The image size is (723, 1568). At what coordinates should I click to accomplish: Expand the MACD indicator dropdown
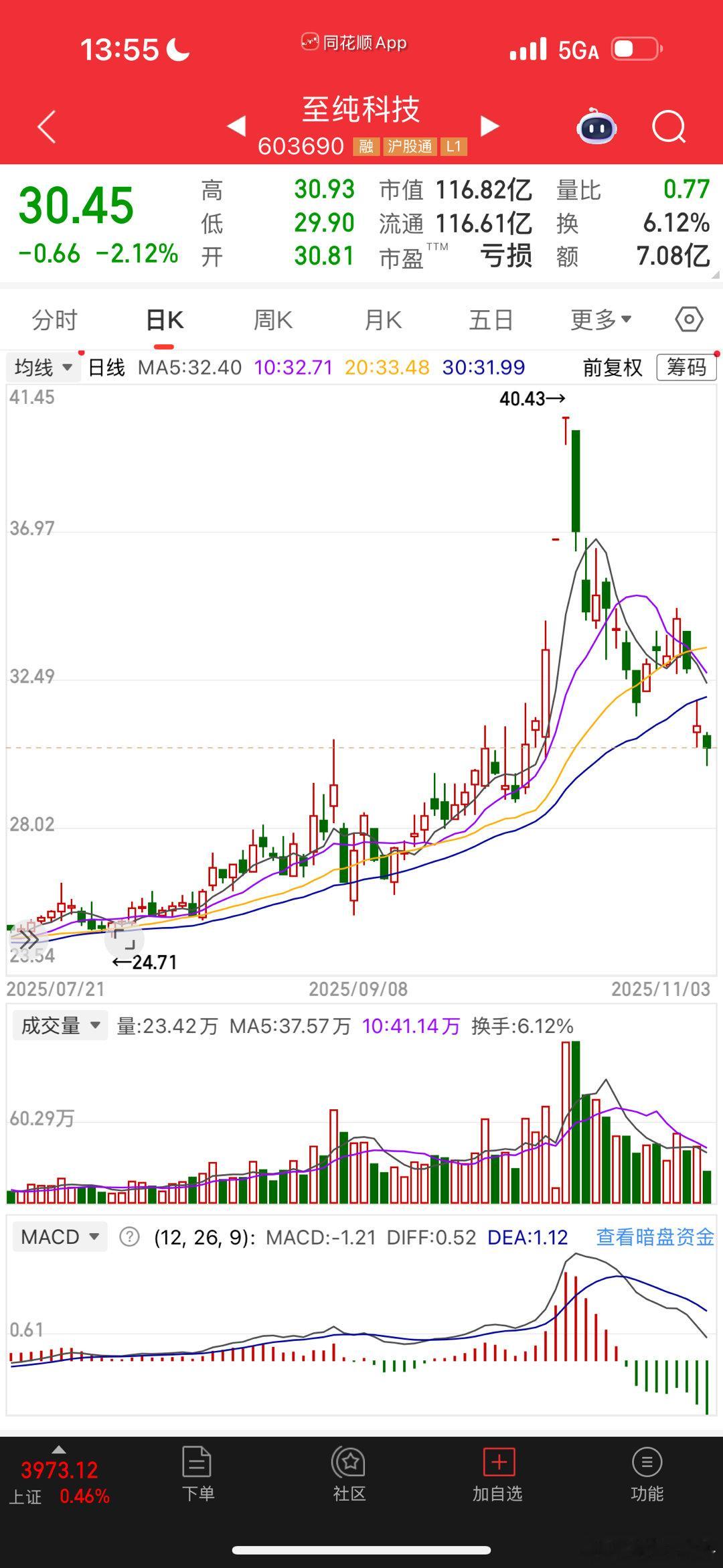pos(60,1236)
